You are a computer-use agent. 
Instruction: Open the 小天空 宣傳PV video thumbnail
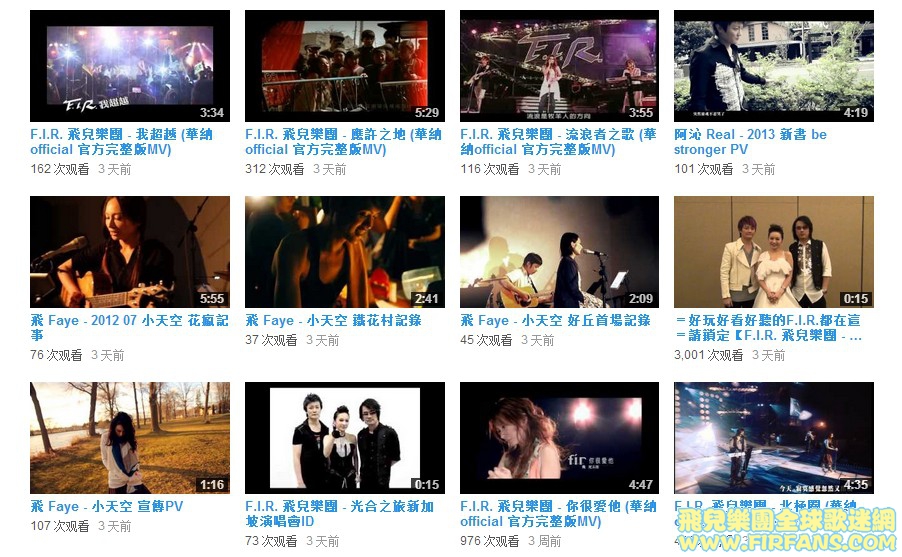pos(130,438)
